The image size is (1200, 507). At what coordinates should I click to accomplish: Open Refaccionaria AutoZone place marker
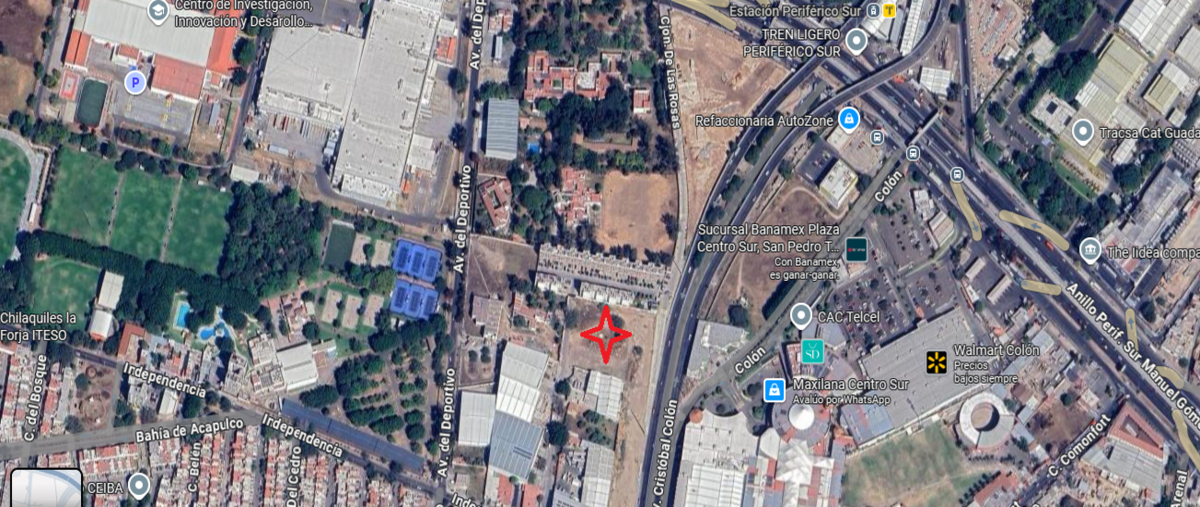click(x=849, y=120)
